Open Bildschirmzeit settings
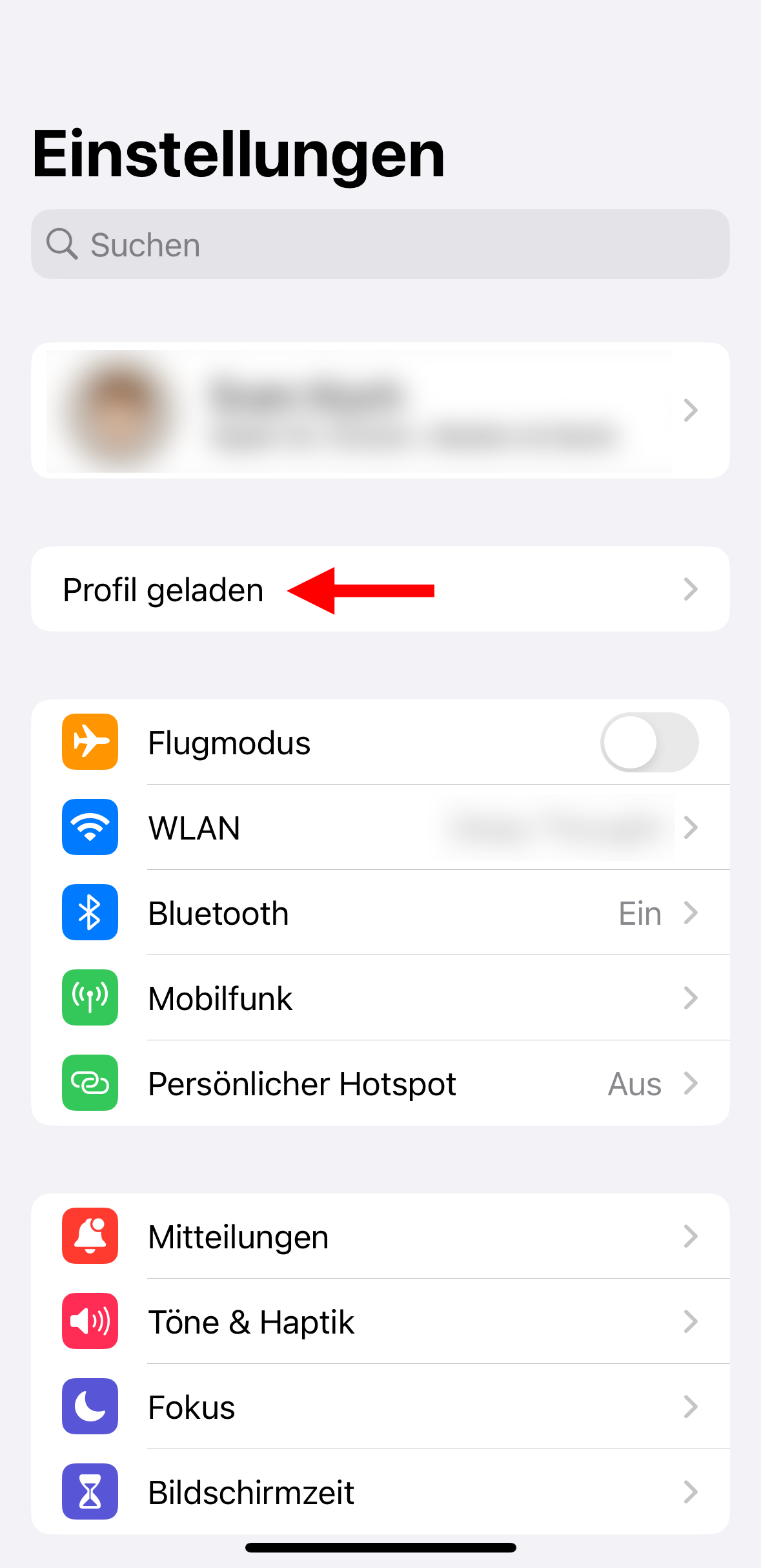The width and height of the screenshot is (761, 1568). coord(380,1492)
